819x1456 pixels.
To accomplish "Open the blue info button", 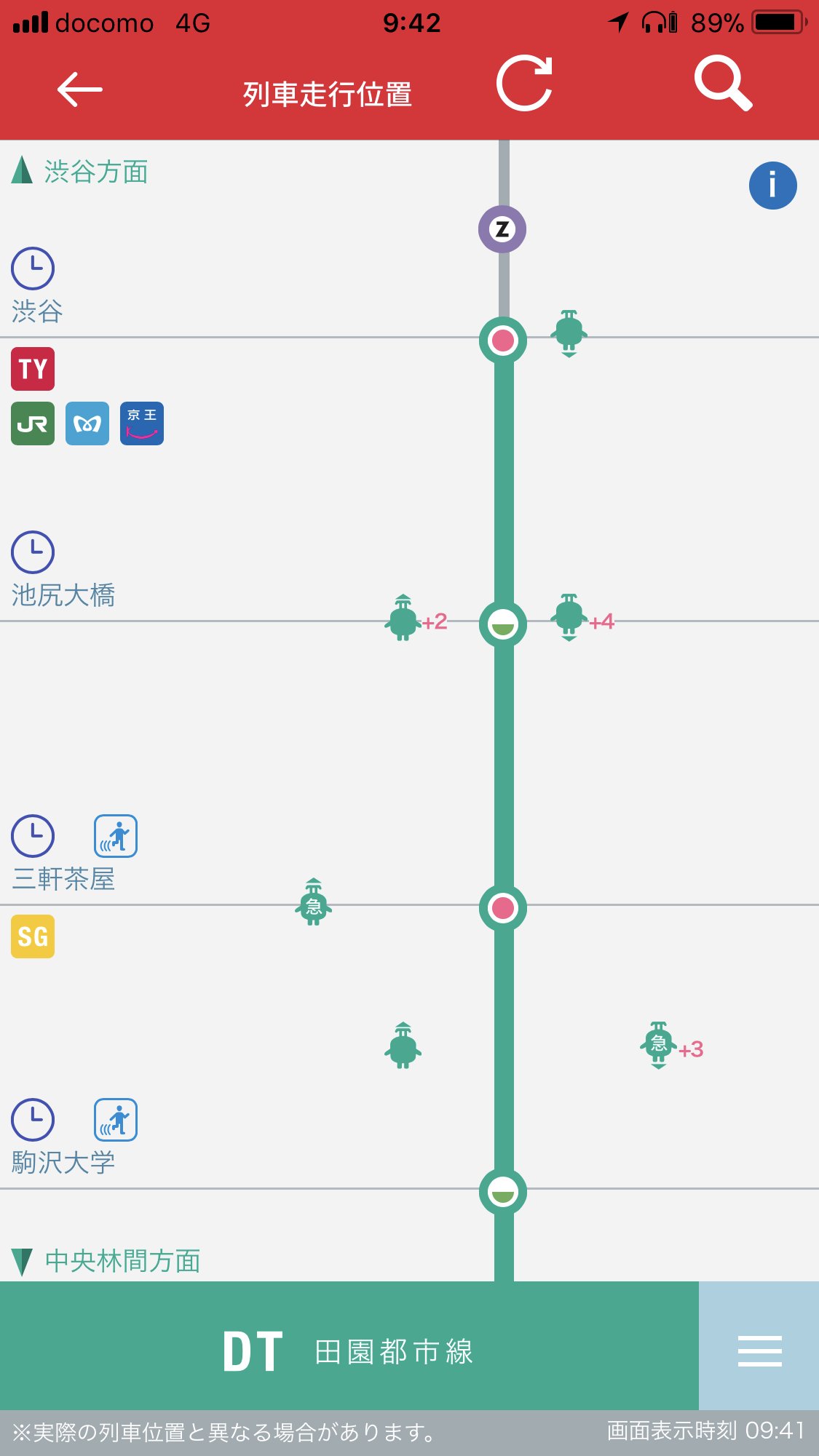I will tap(772, 186).
